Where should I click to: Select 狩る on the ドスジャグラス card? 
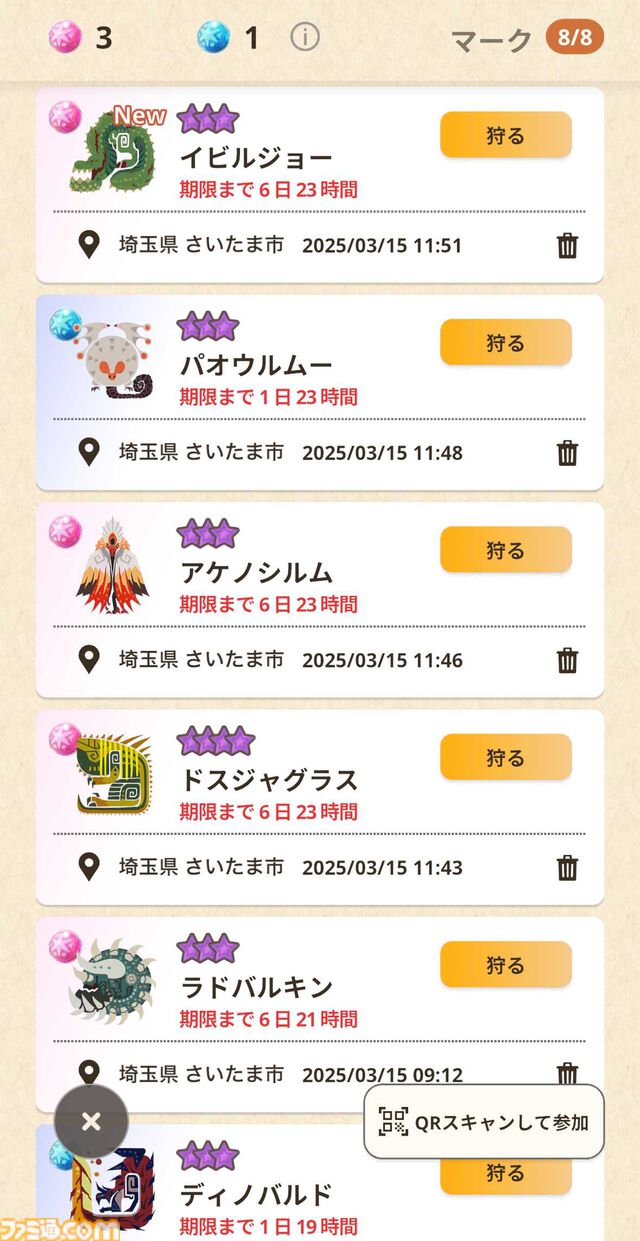click(x=505, y=757)
